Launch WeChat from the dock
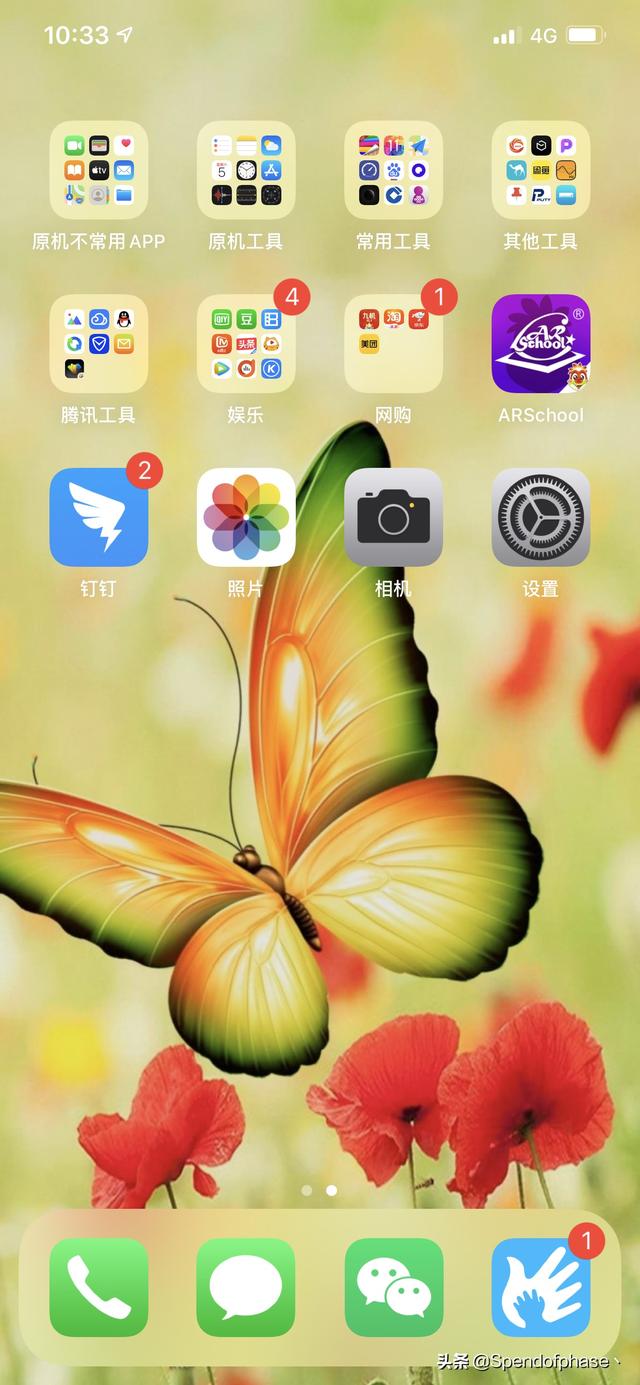640x1385 pixels. tap(393, 1288)
